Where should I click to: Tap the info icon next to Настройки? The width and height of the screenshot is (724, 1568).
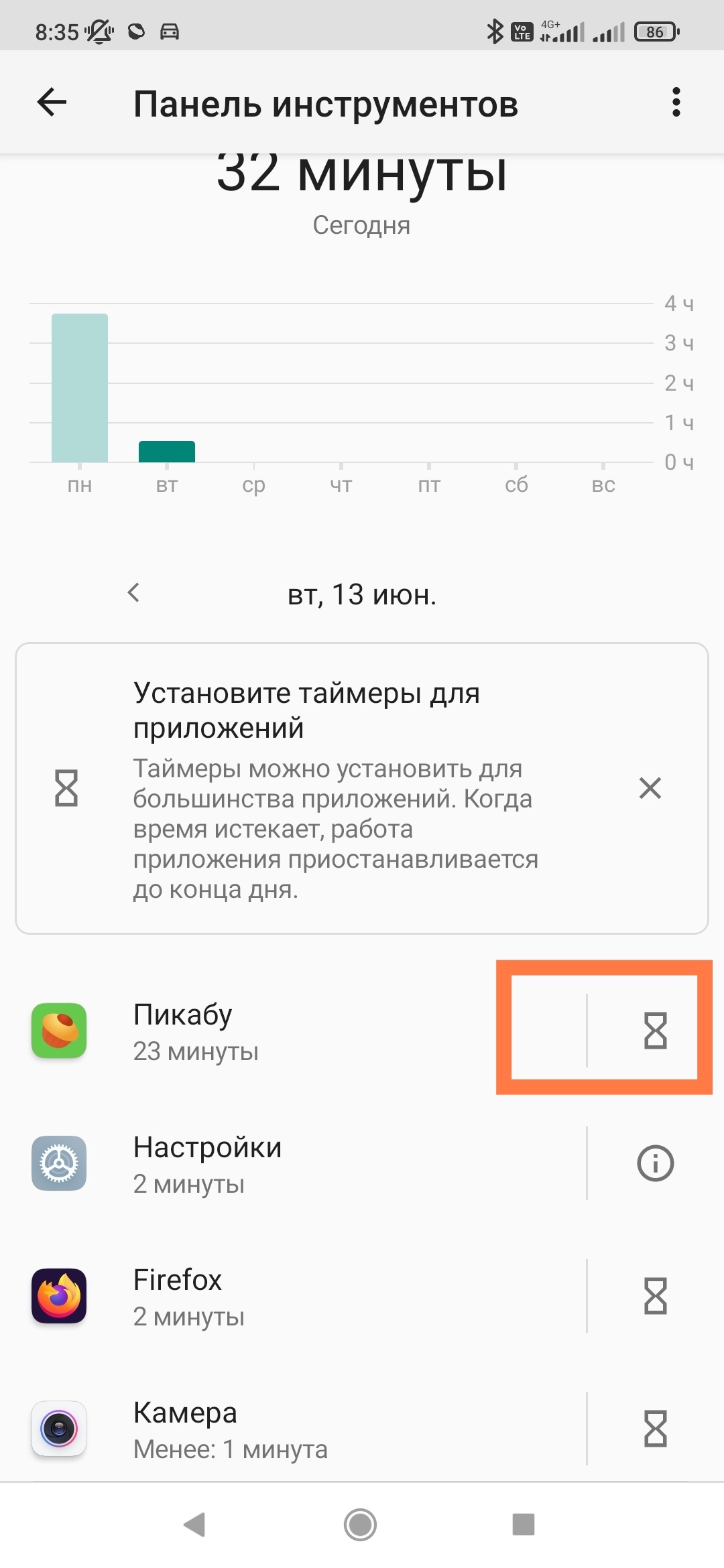pos(655,1163)
